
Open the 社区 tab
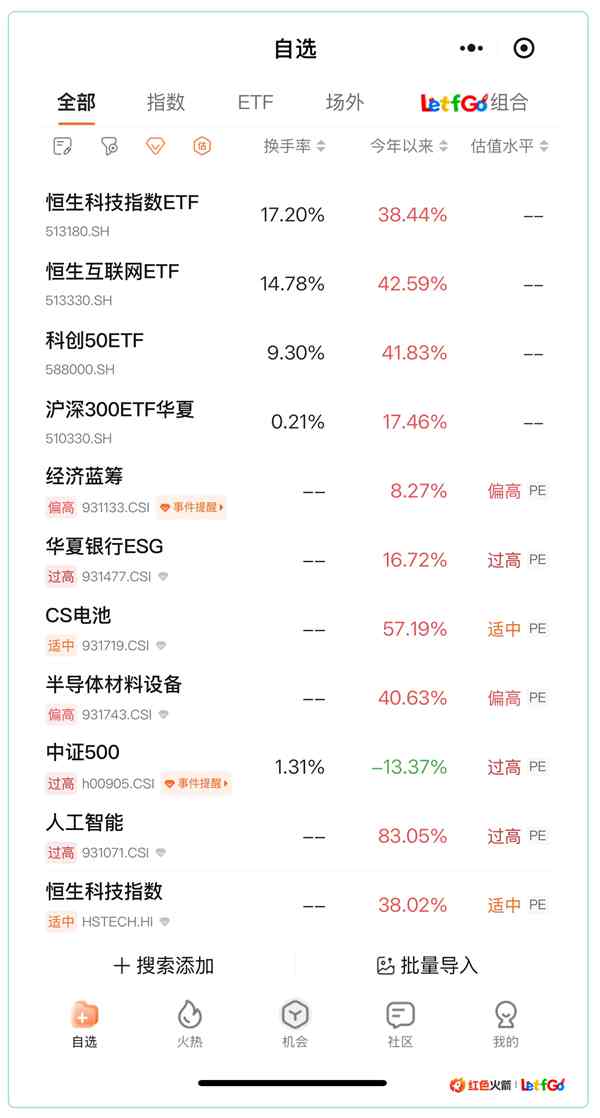pos(400,1024)
